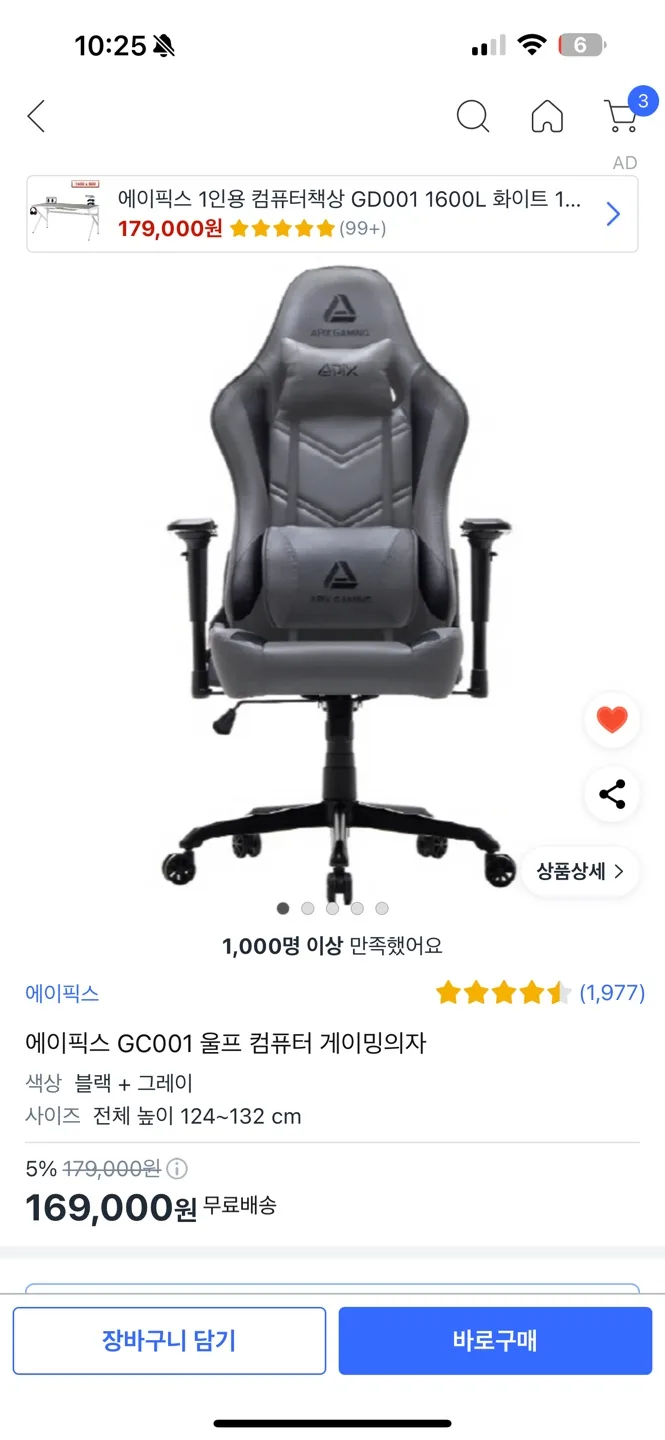Toggle the heart wishlist icon
This screenshot has height=1440, width=665.
(612, 719)
